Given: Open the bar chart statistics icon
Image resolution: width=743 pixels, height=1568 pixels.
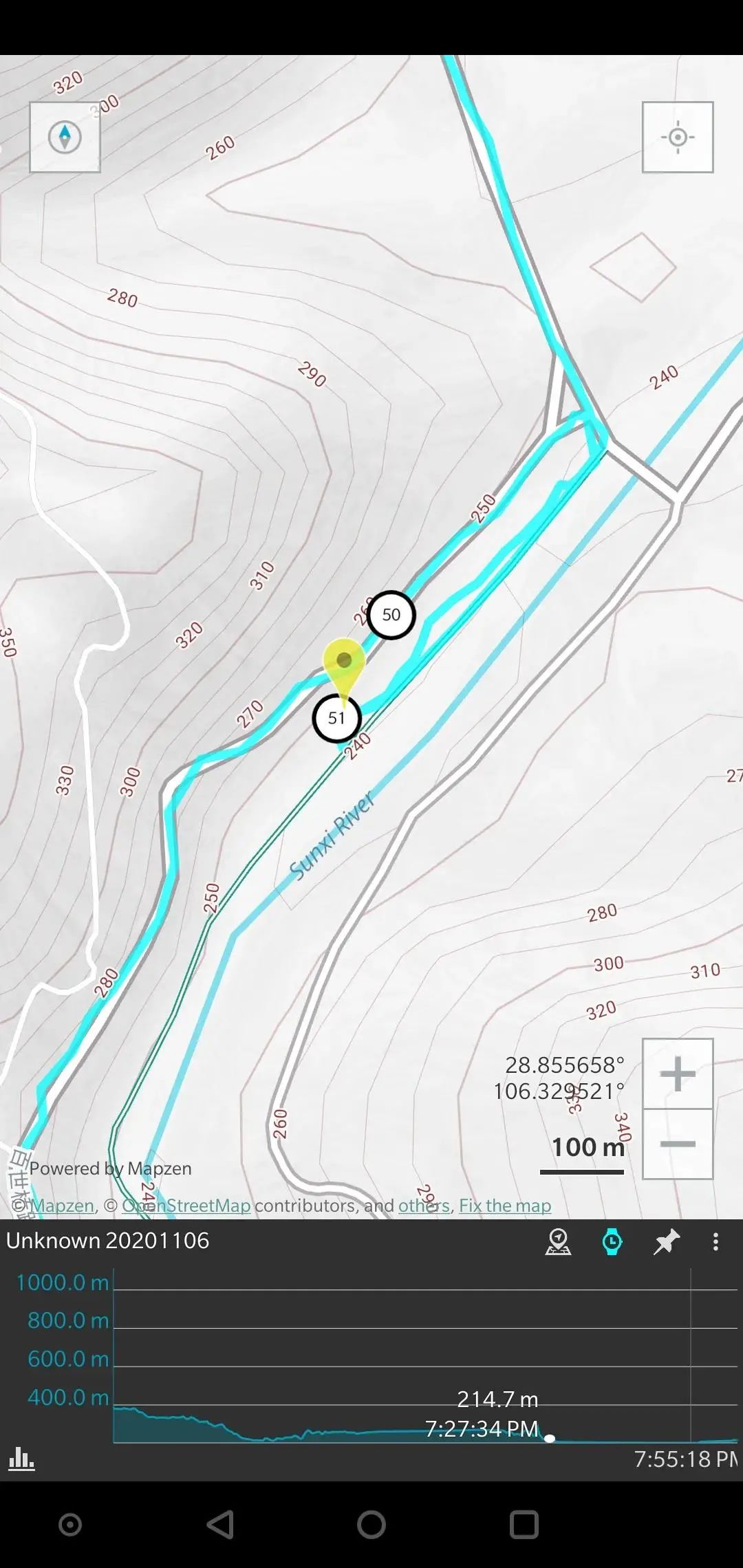Looking at the screenshot, I should [21, 1458].
